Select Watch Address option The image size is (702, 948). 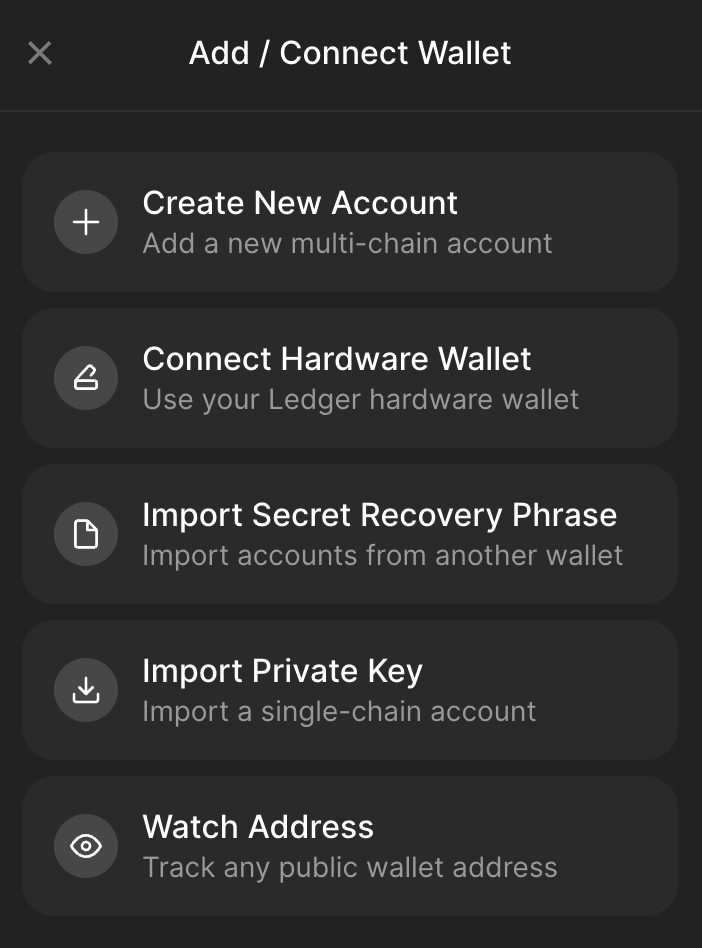click(x=349, y=846)
